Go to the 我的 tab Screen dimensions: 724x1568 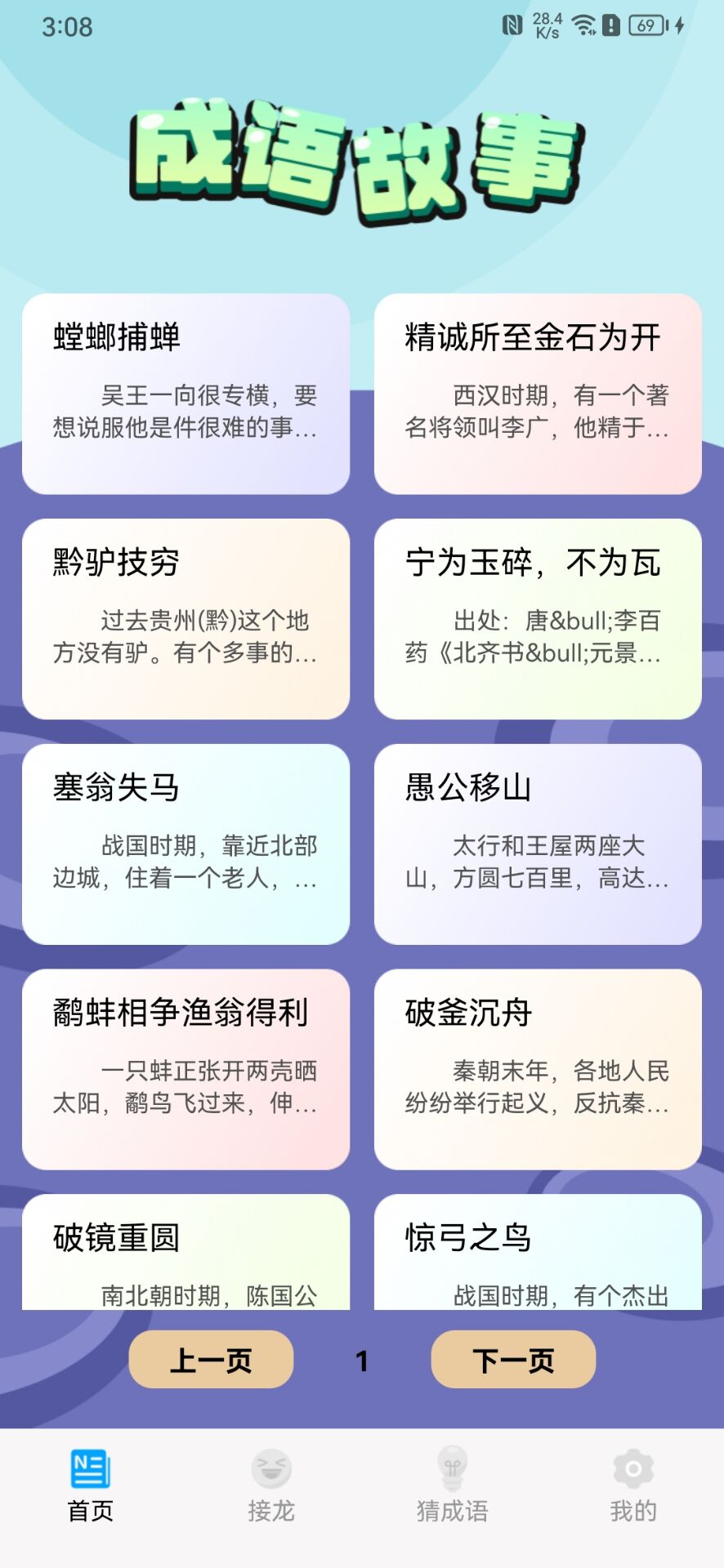pyautogui.click(x=632, y=1486)
